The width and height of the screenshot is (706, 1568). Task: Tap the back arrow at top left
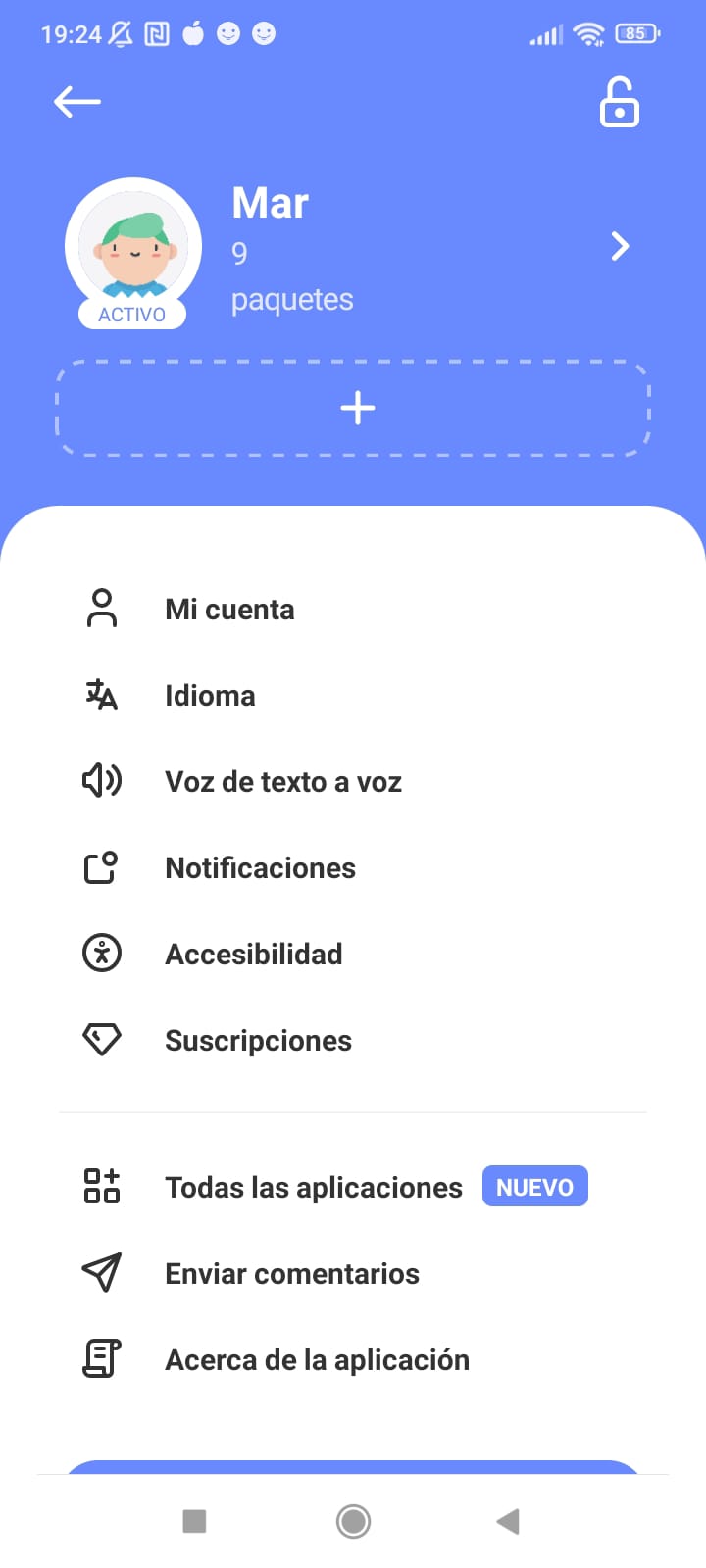(x=76, y=101)
